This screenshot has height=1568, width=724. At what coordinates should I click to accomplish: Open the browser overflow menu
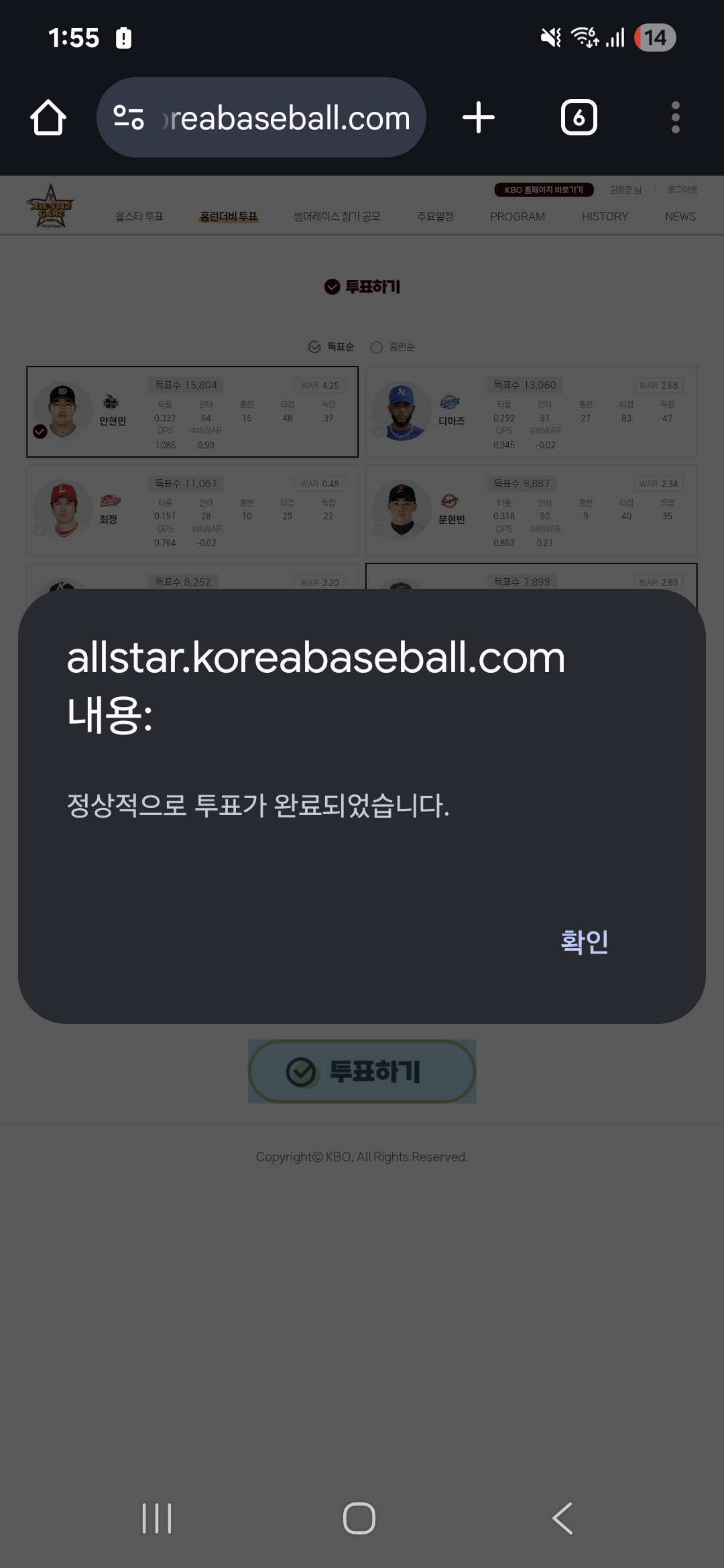click(675, 118)
